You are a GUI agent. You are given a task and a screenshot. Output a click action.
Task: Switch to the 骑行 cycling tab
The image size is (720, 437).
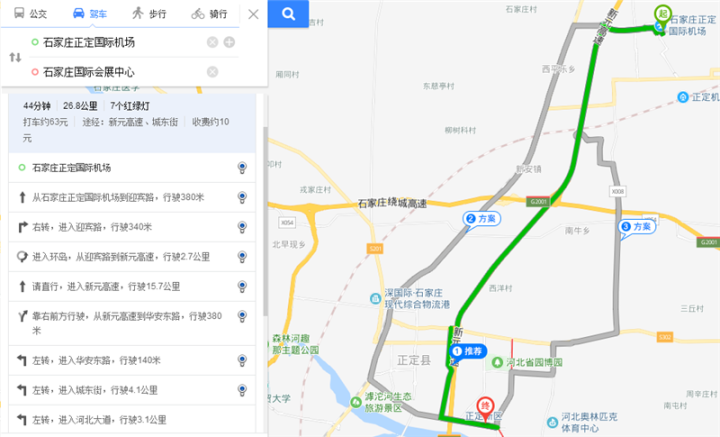[x=210, y=14]
